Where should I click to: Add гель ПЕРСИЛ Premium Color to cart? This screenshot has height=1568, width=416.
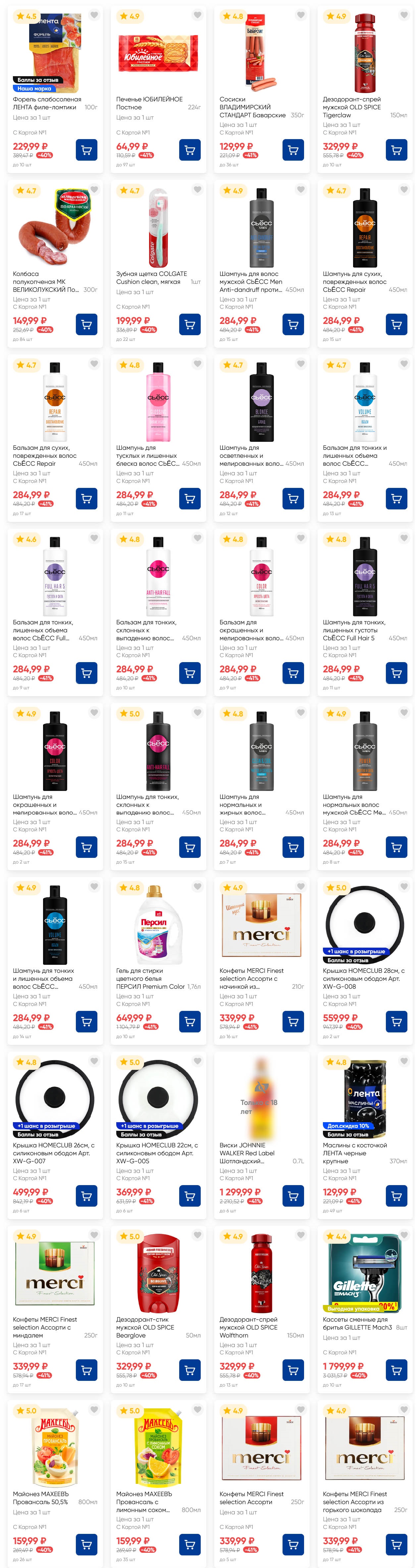click(x=190, y=1021)
